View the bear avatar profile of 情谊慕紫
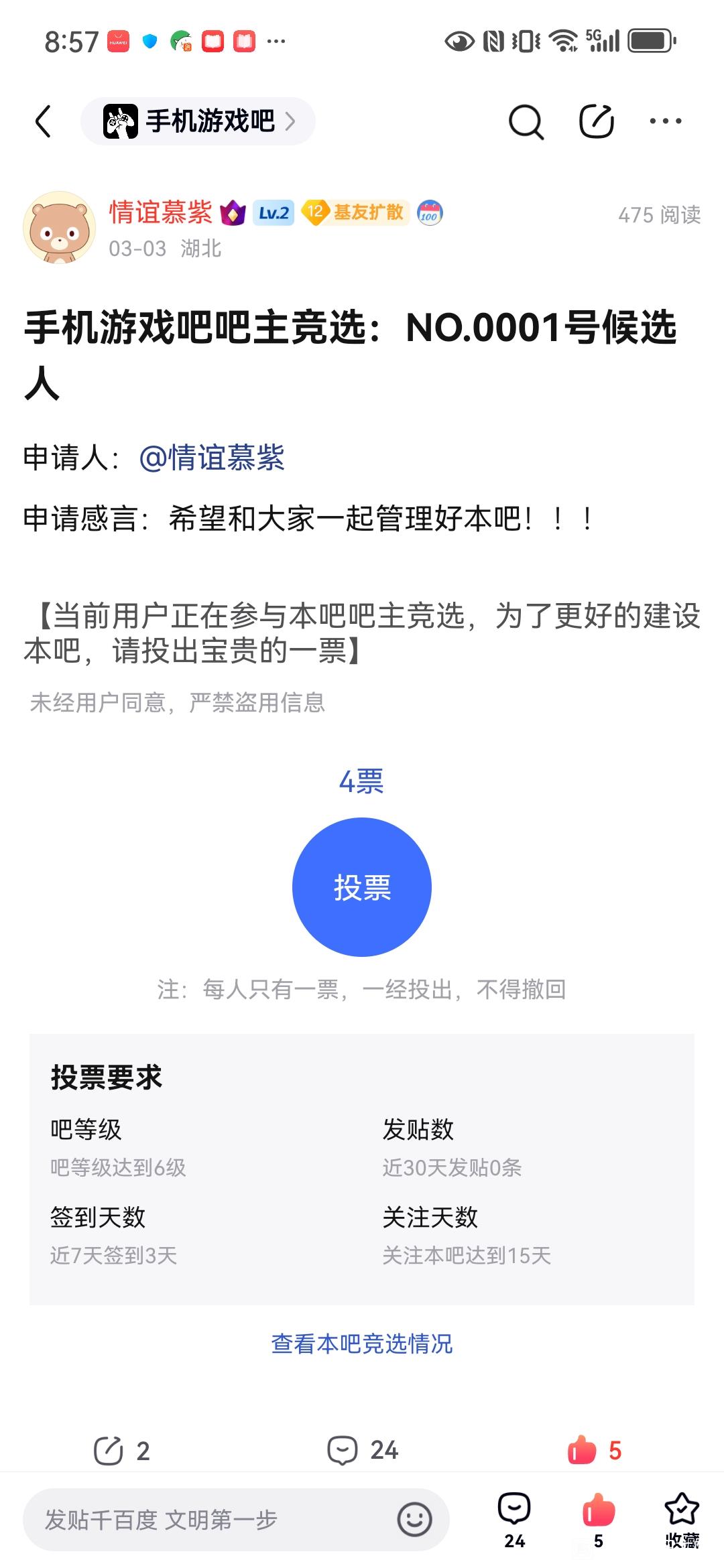Screen dimensions: 724x1568 [x=59, y=228]
